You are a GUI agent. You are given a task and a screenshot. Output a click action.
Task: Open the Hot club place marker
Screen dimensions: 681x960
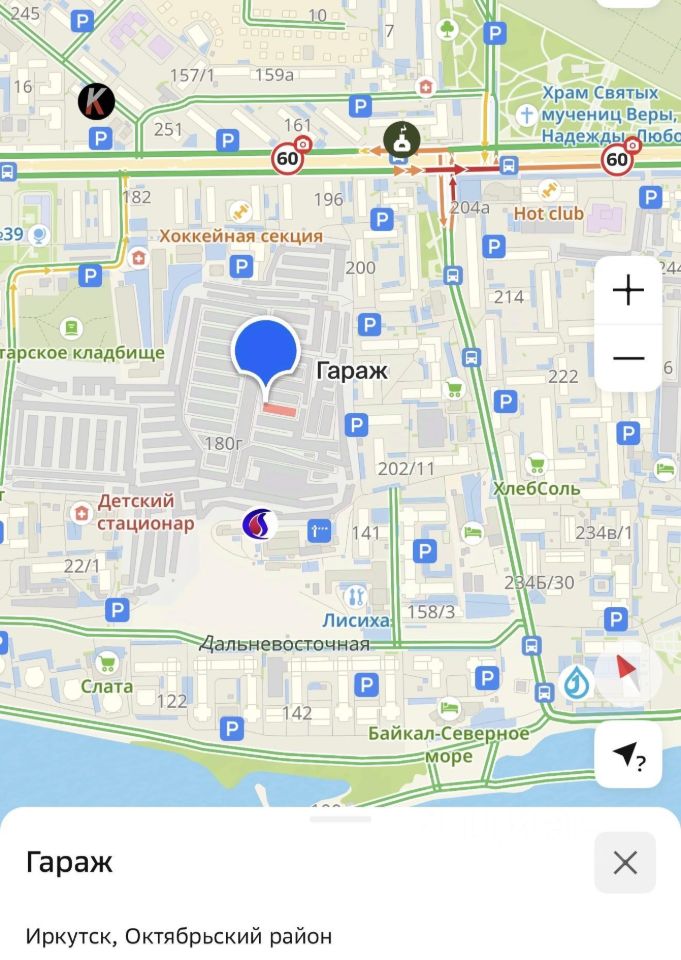point(548,190)
